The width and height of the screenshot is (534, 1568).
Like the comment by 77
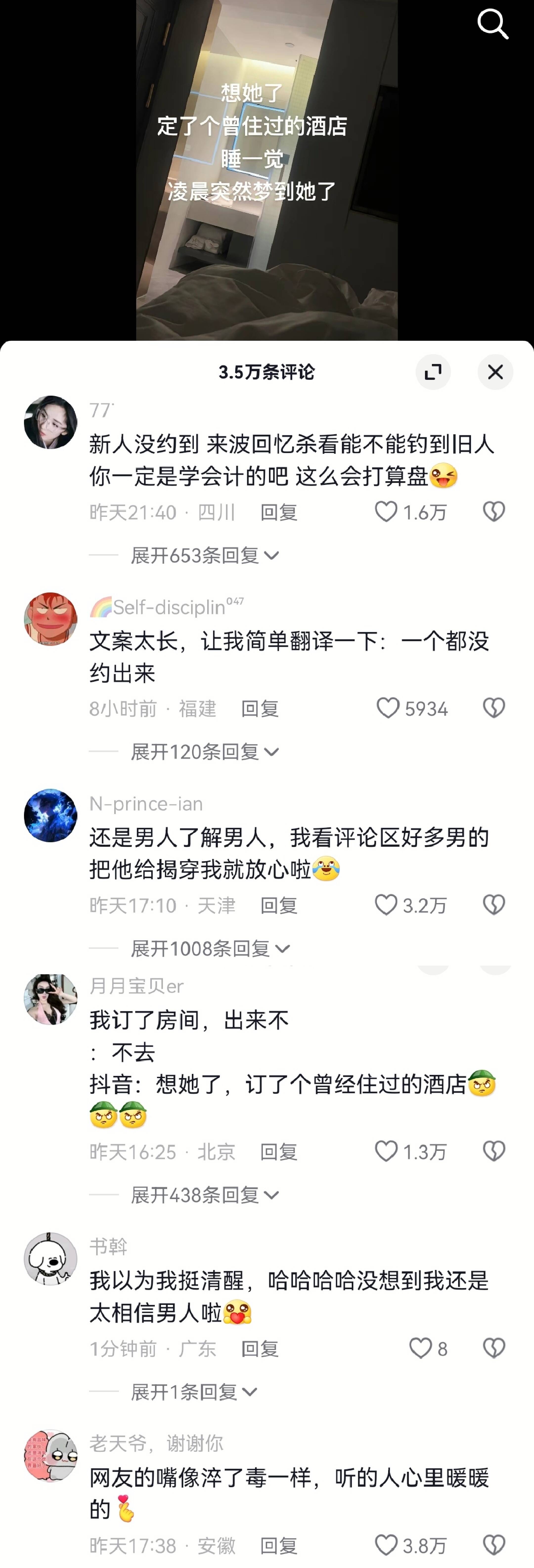click(x=386, y=512)
